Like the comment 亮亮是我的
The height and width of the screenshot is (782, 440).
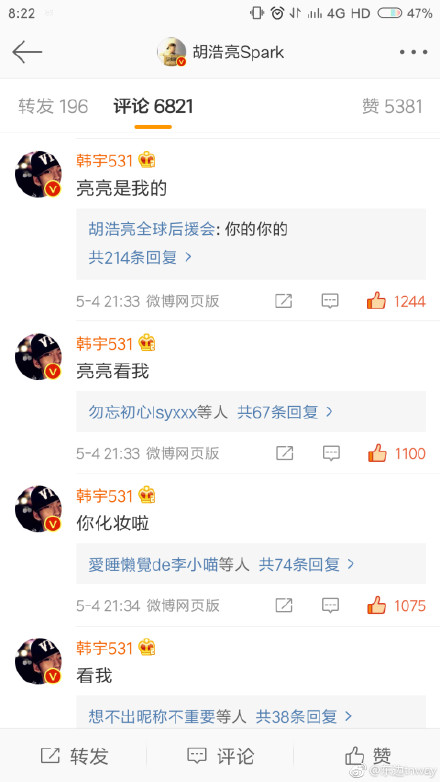pyautogui.click(x=396, y=301)
